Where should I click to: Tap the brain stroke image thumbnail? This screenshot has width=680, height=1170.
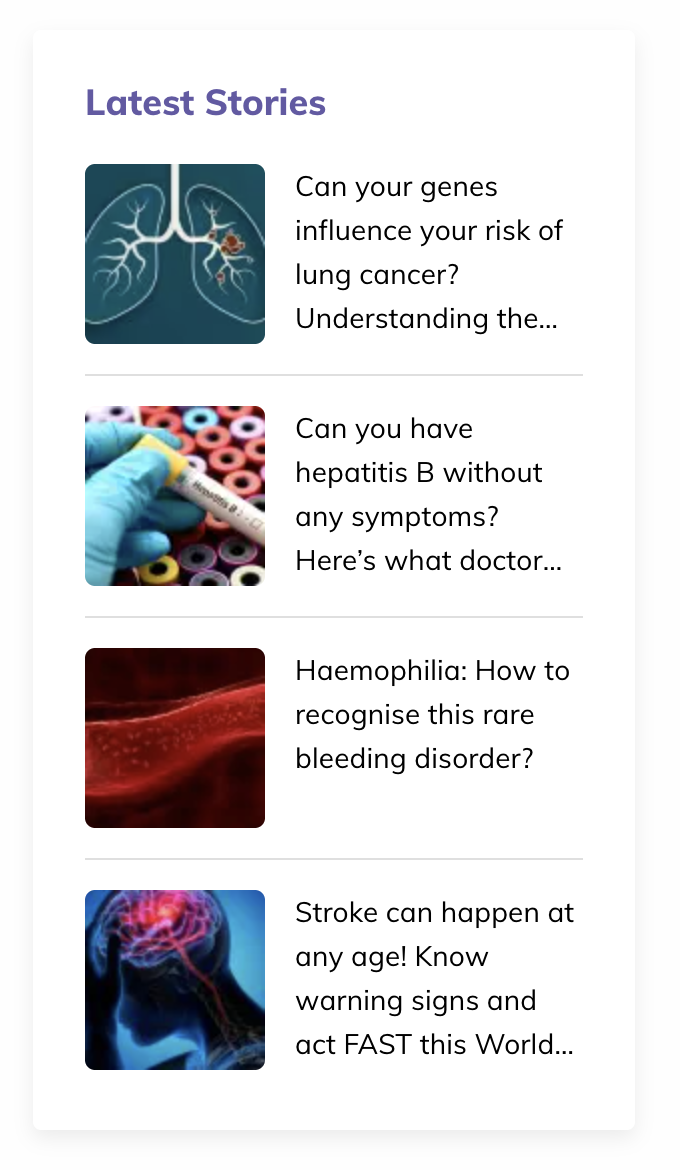(175, 980)
